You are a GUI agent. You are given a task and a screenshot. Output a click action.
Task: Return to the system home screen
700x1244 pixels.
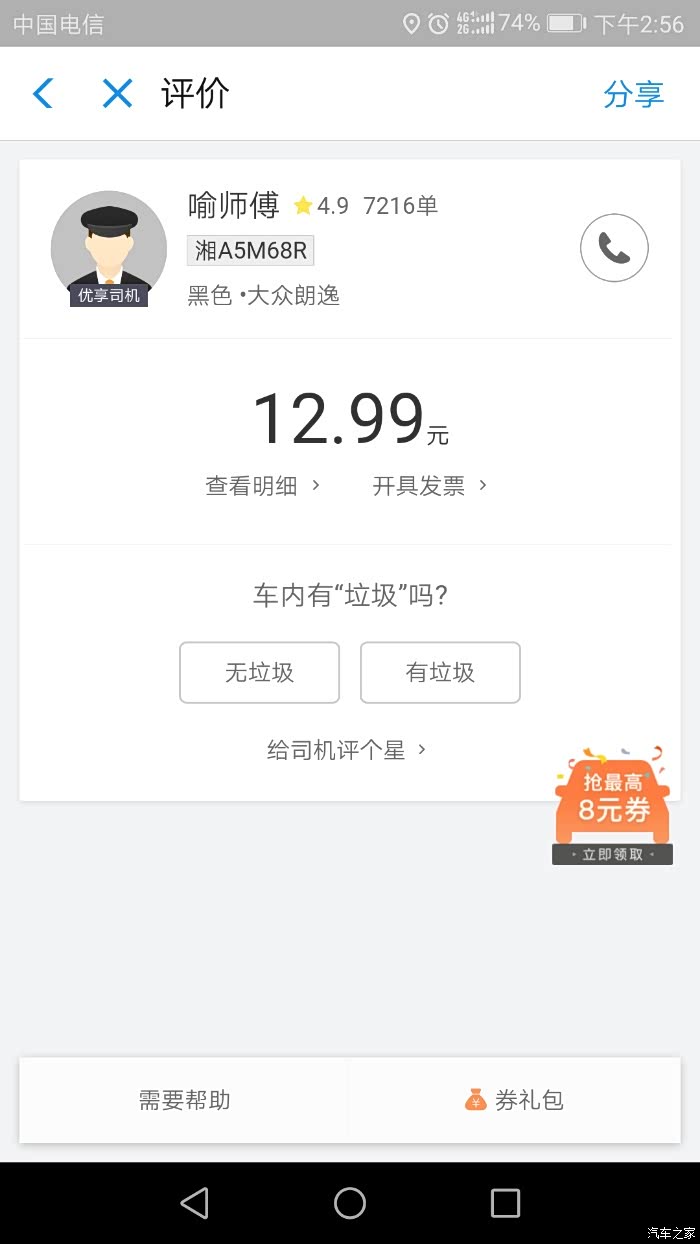click(x=350, y=1203)
